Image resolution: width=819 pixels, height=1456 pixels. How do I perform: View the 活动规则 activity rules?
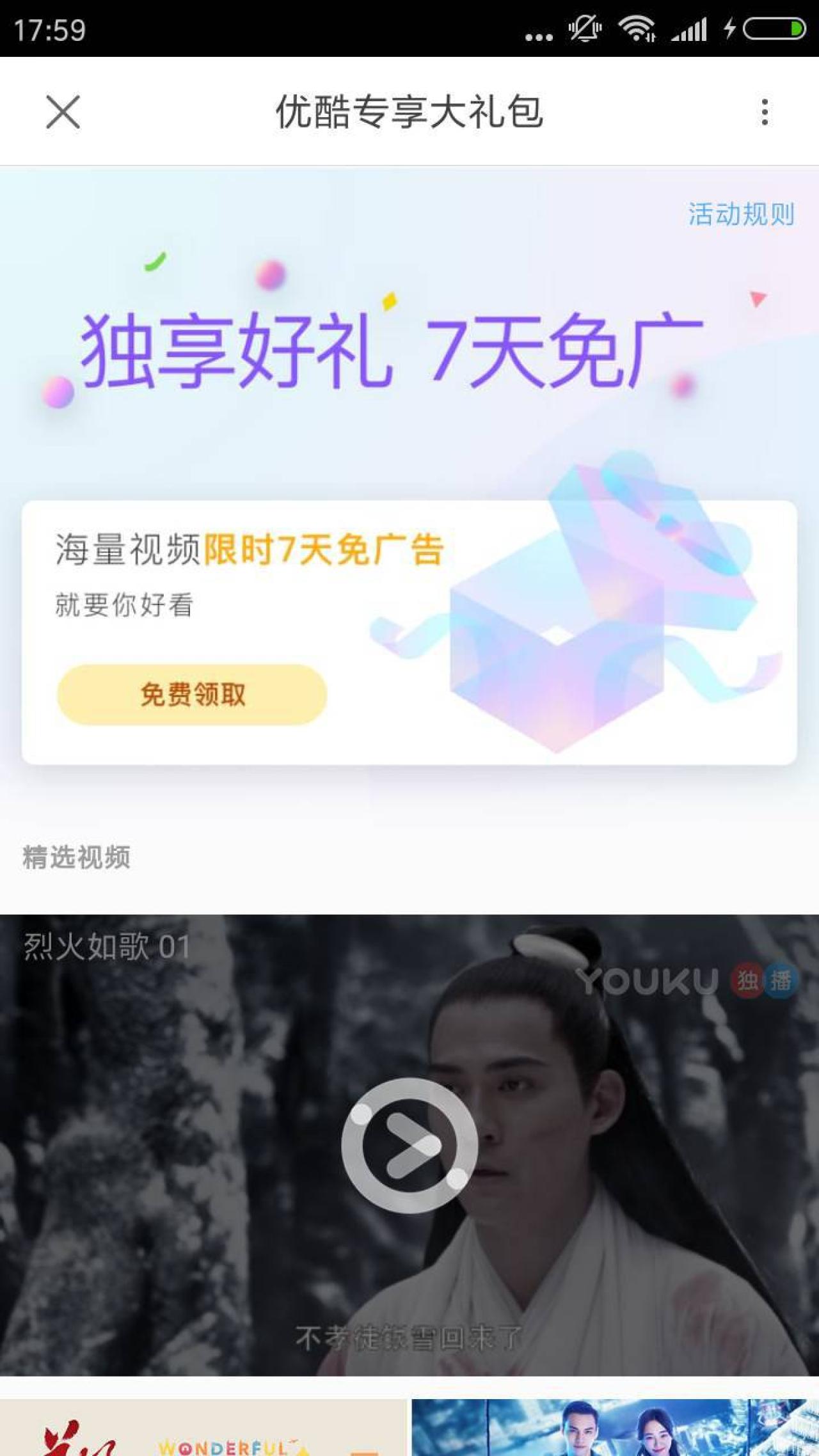click(x=741, y=214)
